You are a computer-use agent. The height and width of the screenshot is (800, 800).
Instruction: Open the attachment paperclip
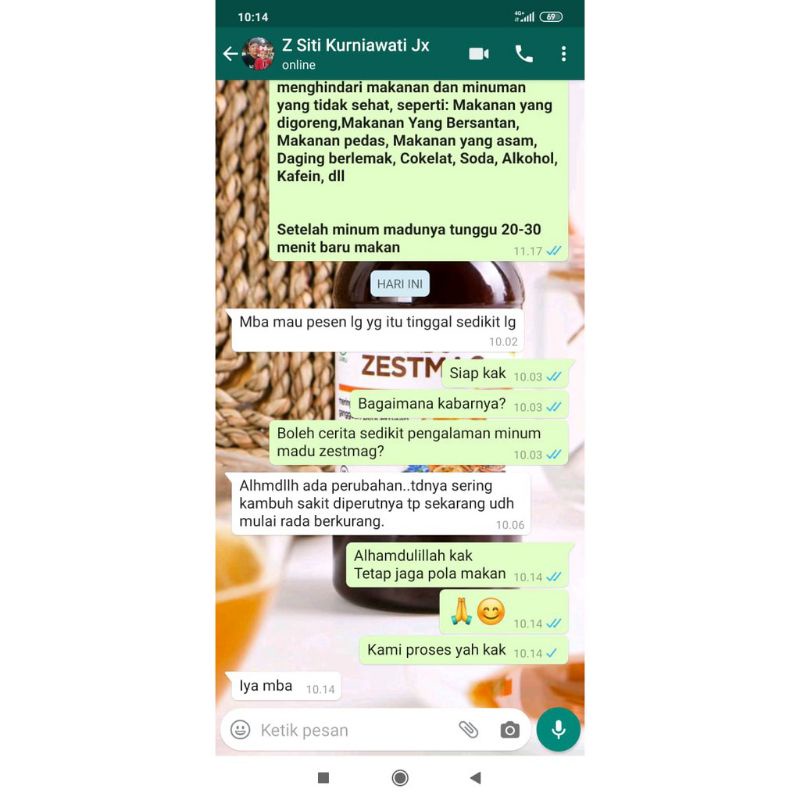(468, 730)
